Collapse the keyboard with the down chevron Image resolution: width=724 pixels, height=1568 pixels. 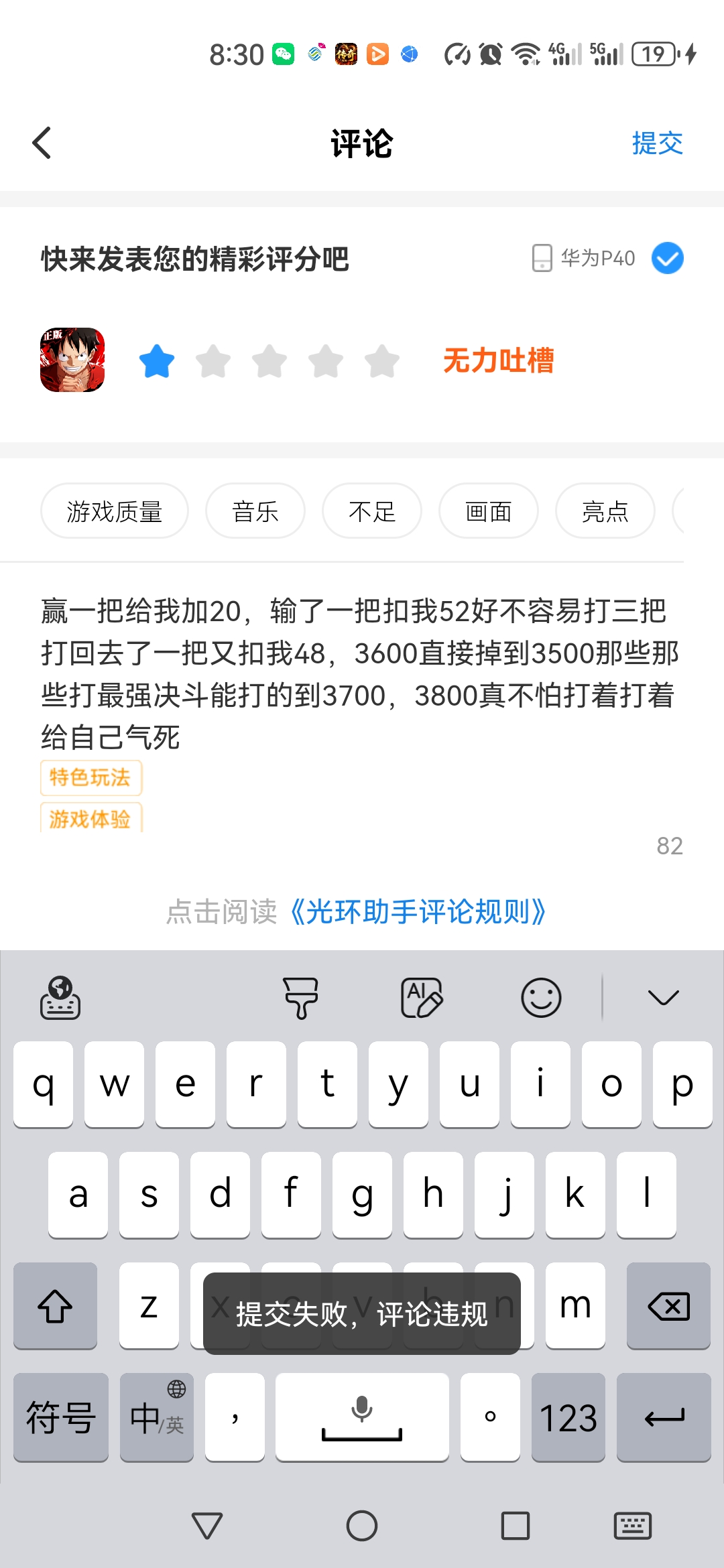[664, 998]
